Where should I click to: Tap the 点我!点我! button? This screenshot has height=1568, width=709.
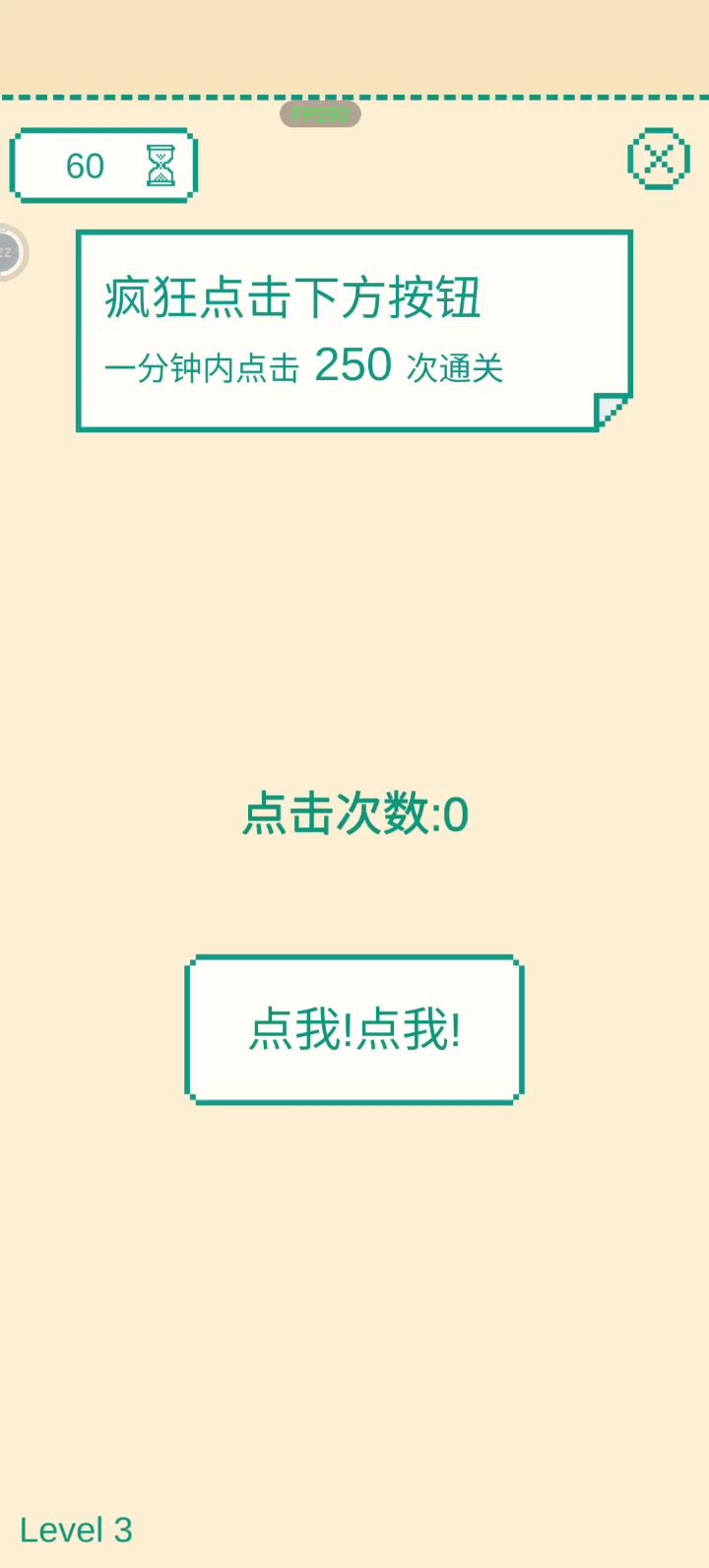354,1029
